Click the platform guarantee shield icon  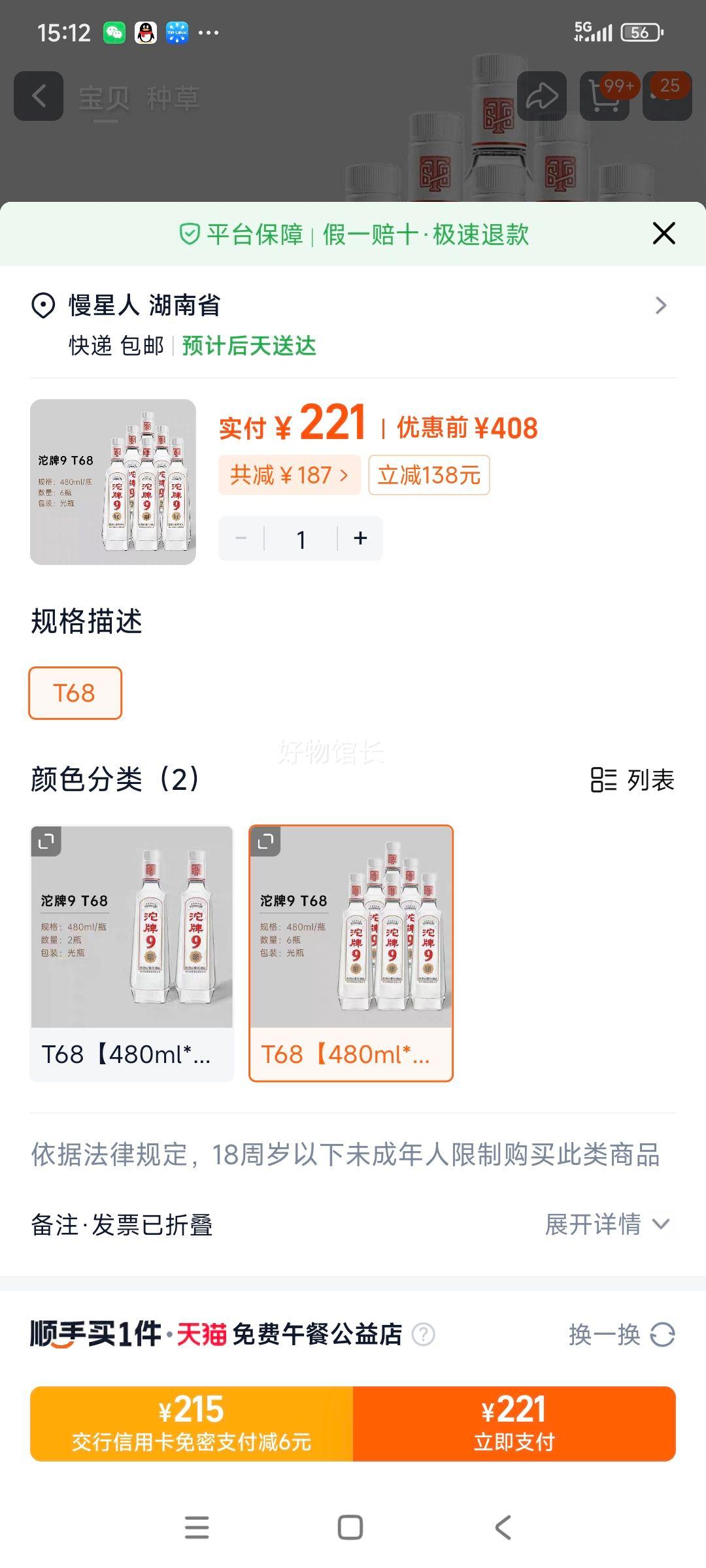[x=189, y=233]
